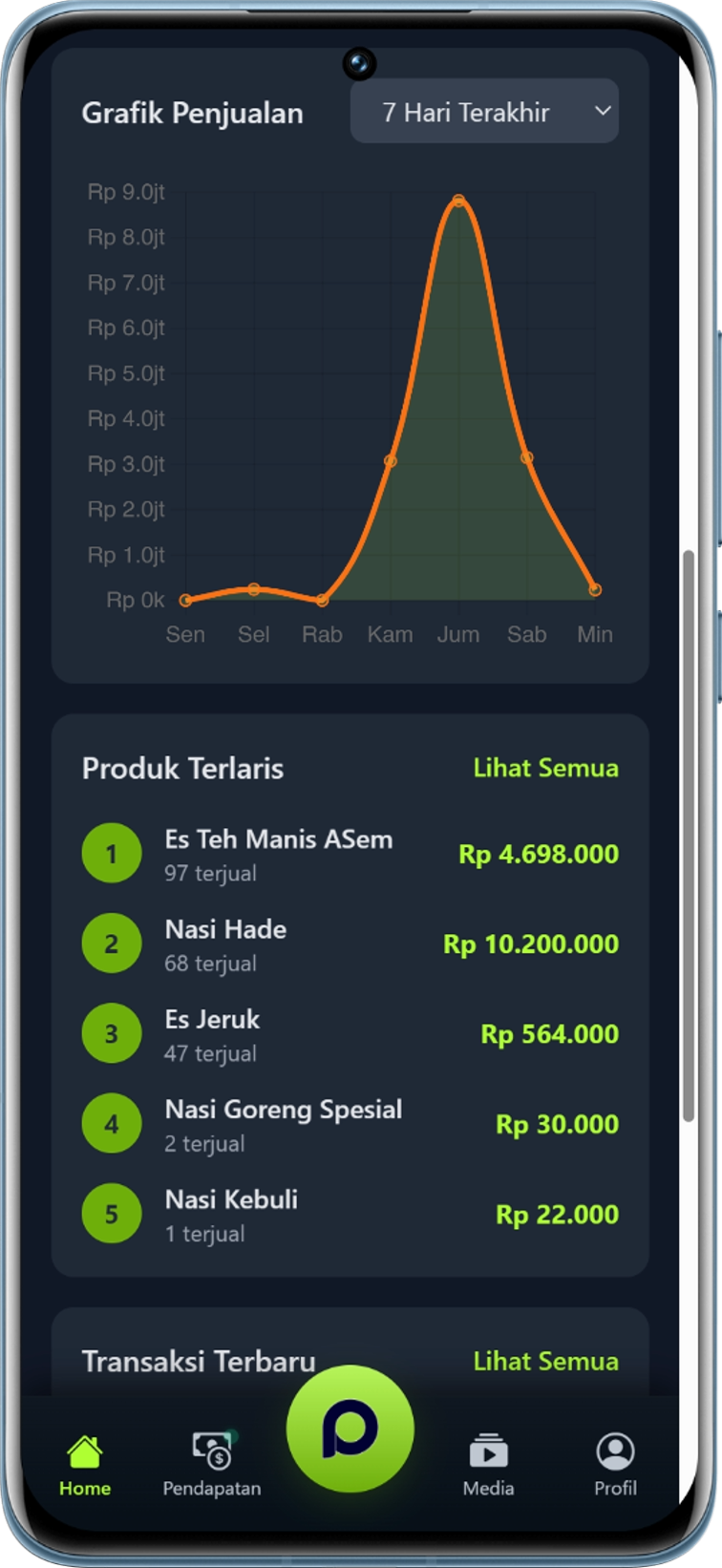Tap the chevron on the time period selector

pyautogui.click(x=603, y=111)
